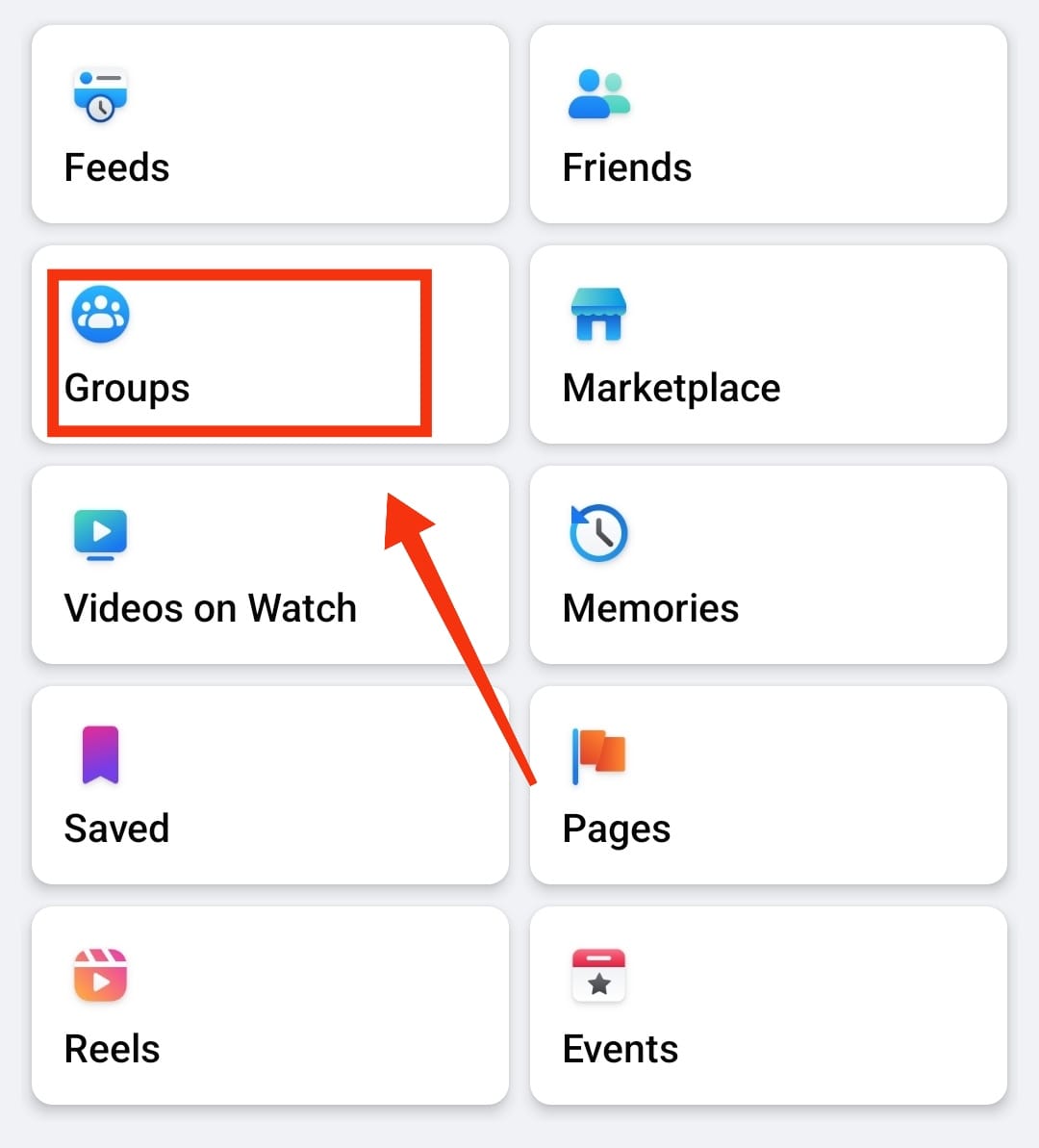Select Videos on Watch
This screenshot has width=1039, height=1148.
[x=269, y=565]
